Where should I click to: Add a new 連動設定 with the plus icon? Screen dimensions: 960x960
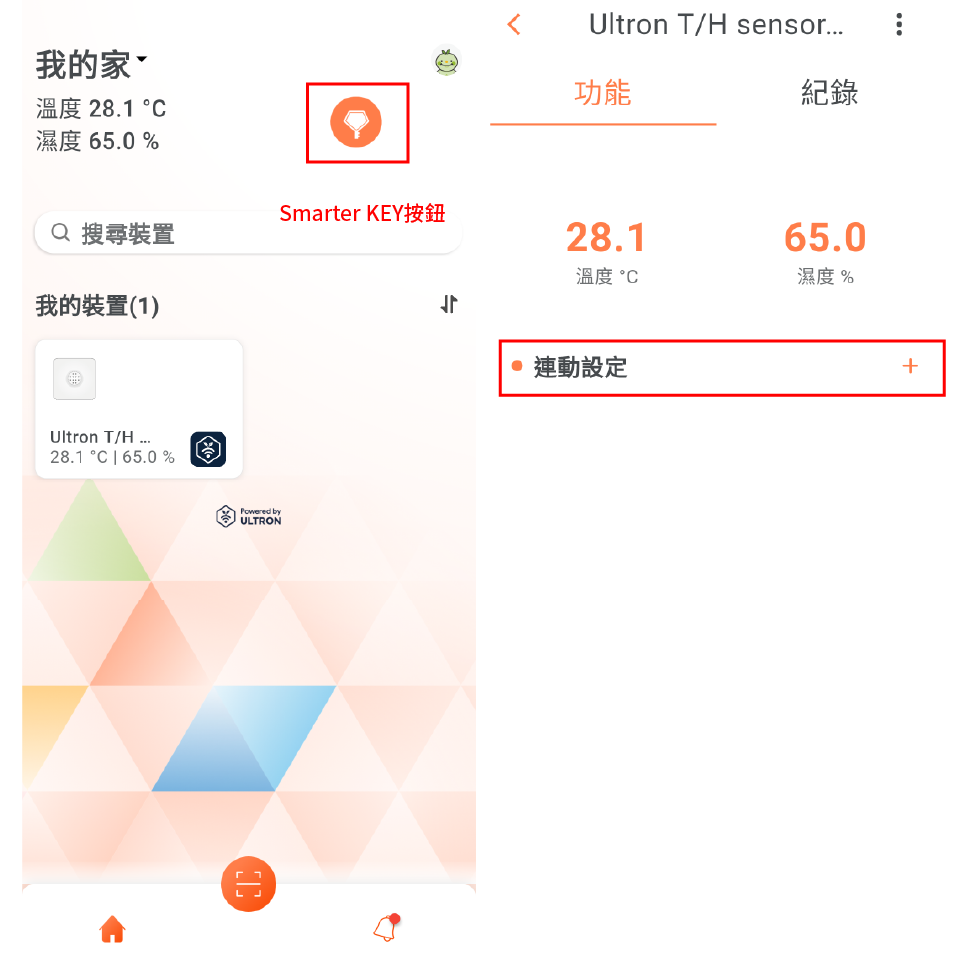(910, 367)
